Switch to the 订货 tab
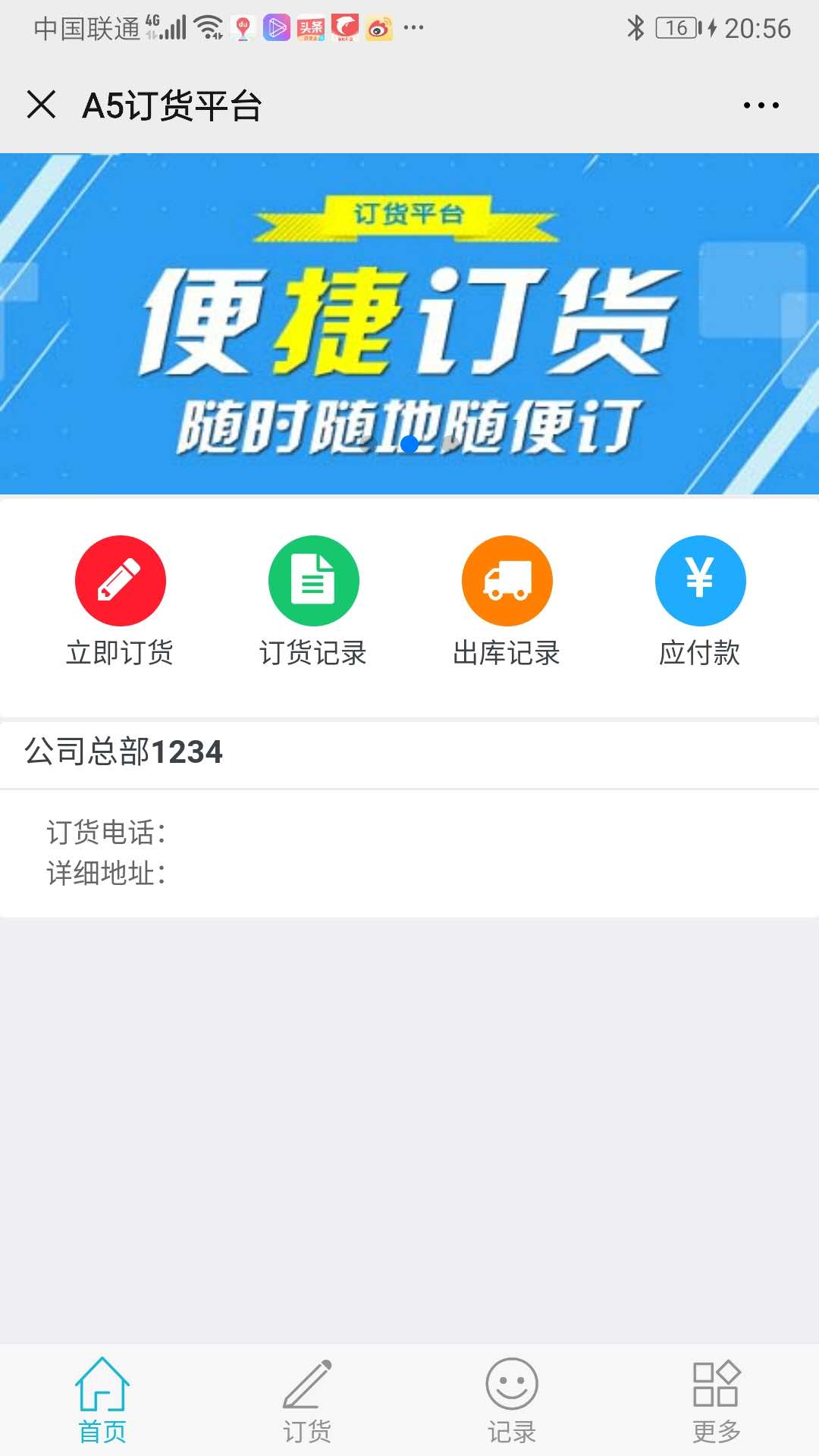 (307, 1400)
